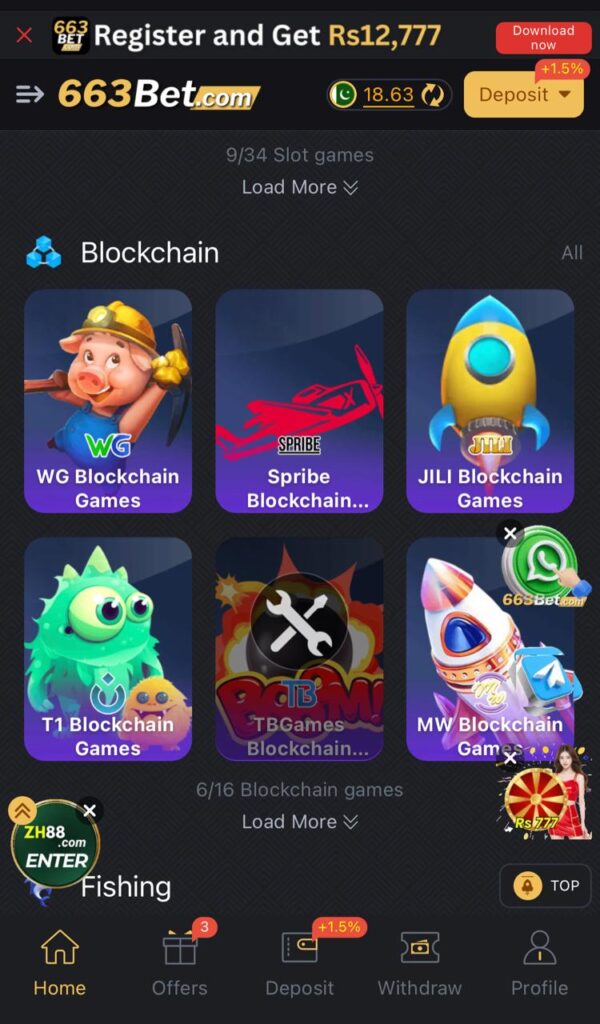Load more Blockchain games
Viewport: 600px width, 1024px height.
tap(299, 821)
